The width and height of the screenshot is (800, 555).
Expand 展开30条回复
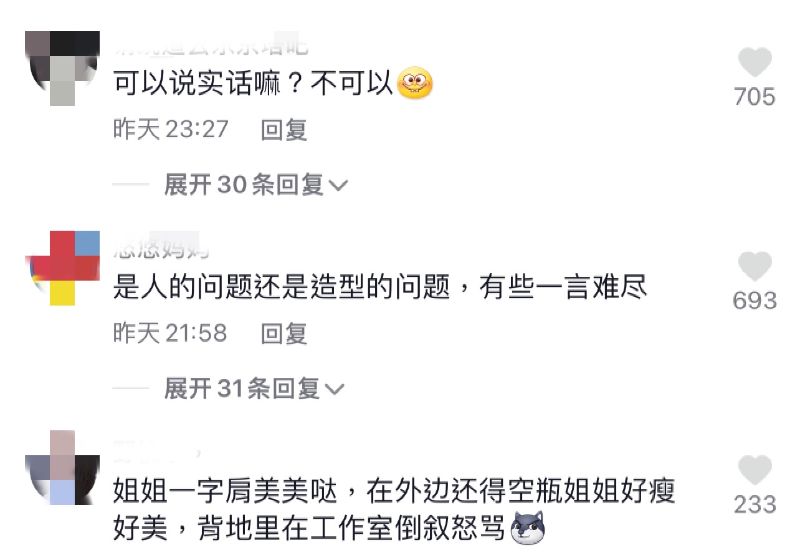(x=255, y=185)
